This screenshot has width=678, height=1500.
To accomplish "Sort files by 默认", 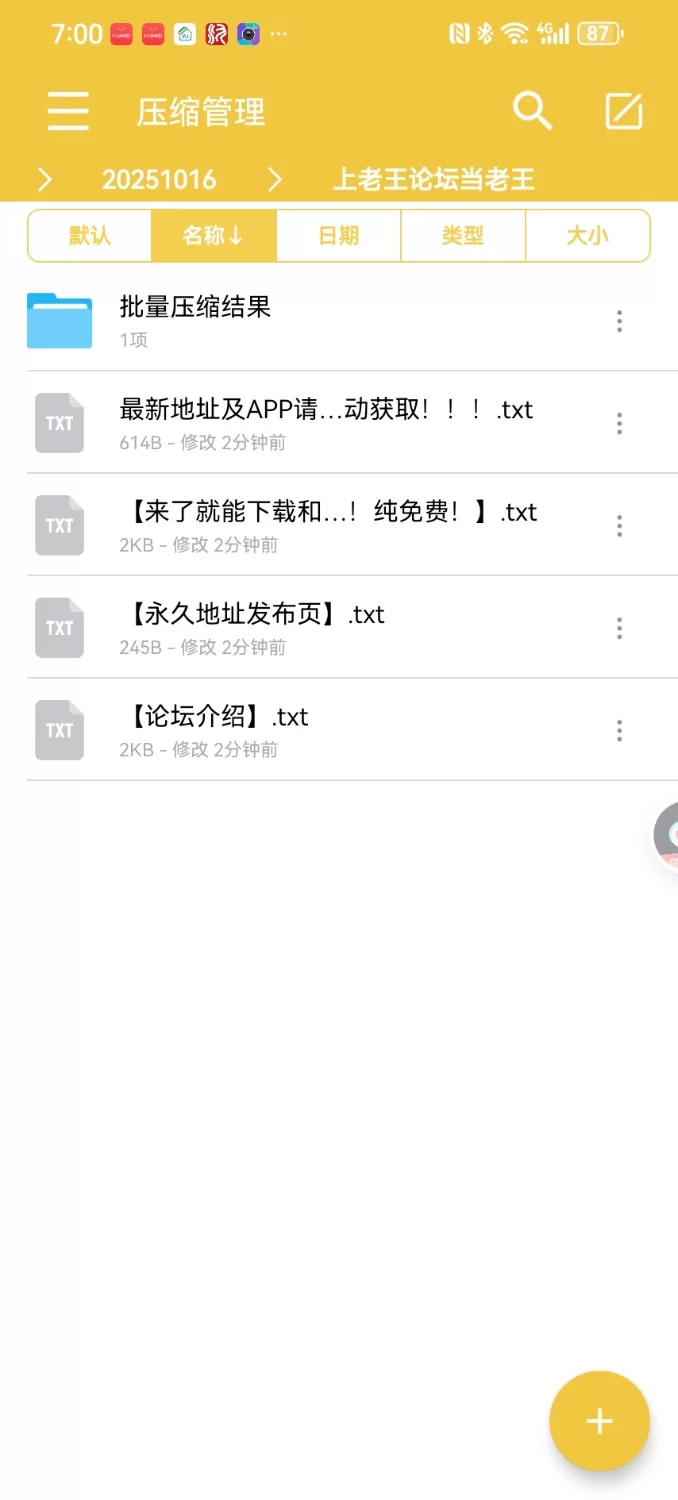I will click(90, 236).
